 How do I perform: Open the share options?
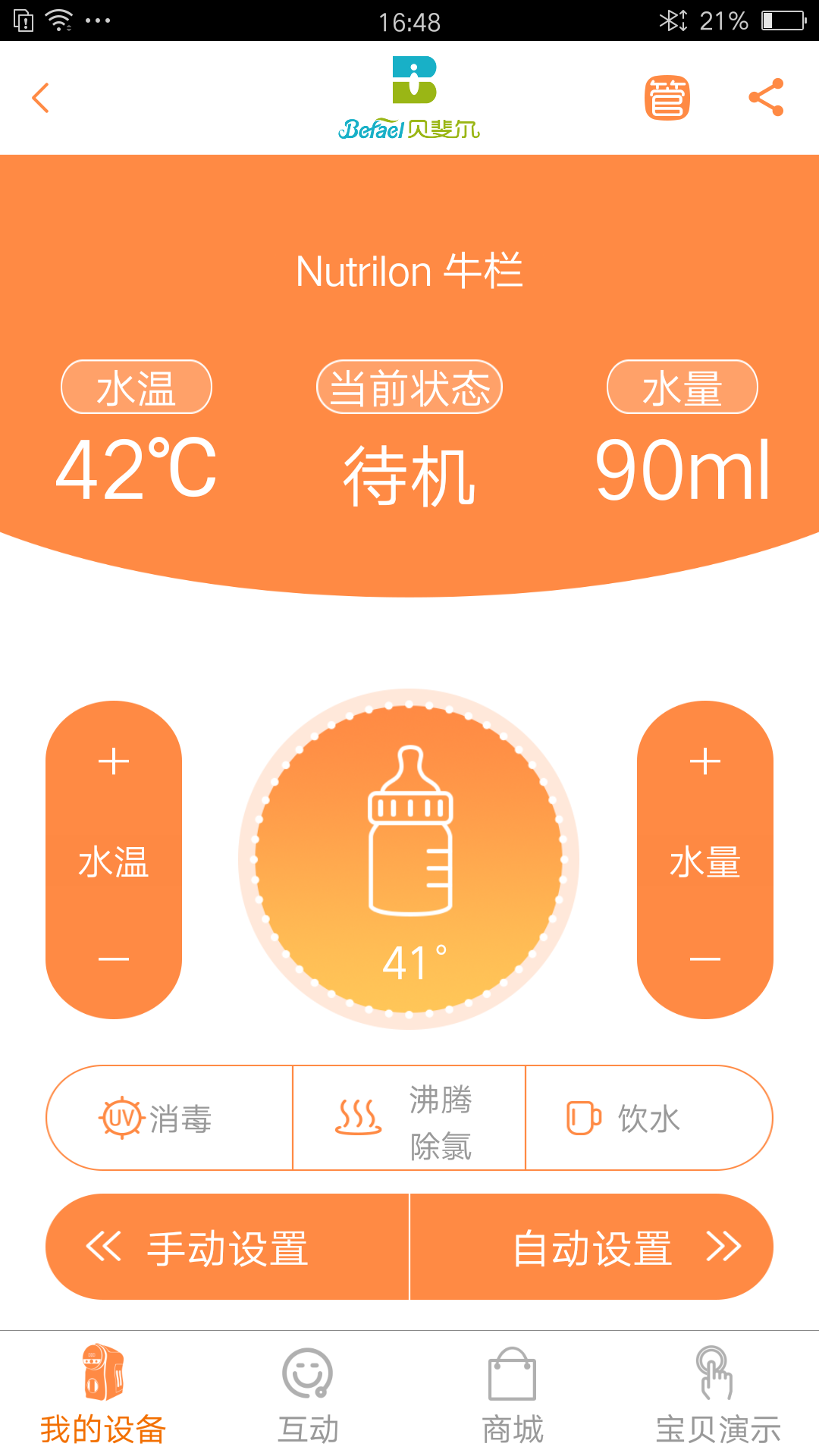[767, 97]
